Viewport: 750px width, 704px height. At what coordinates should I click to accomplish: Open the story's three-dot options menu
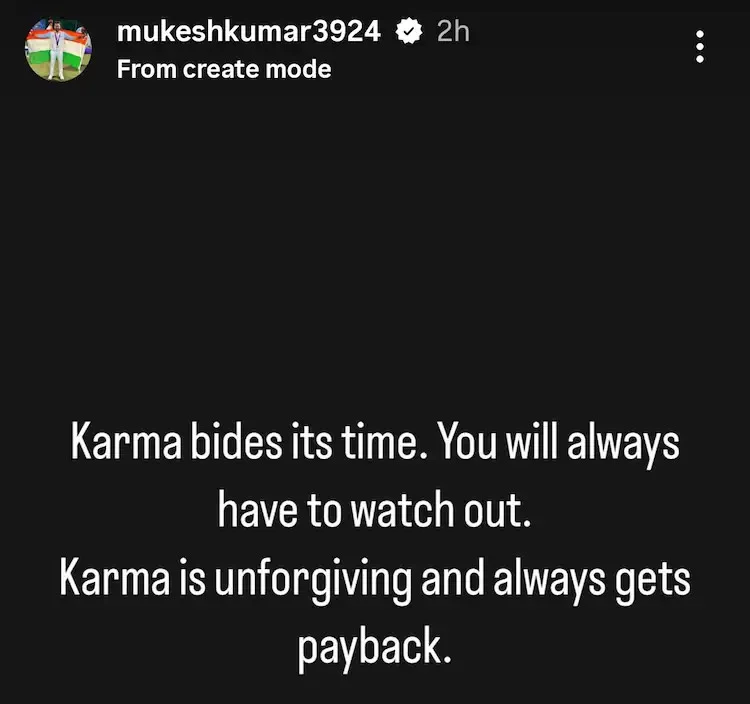tap(701, 47)
